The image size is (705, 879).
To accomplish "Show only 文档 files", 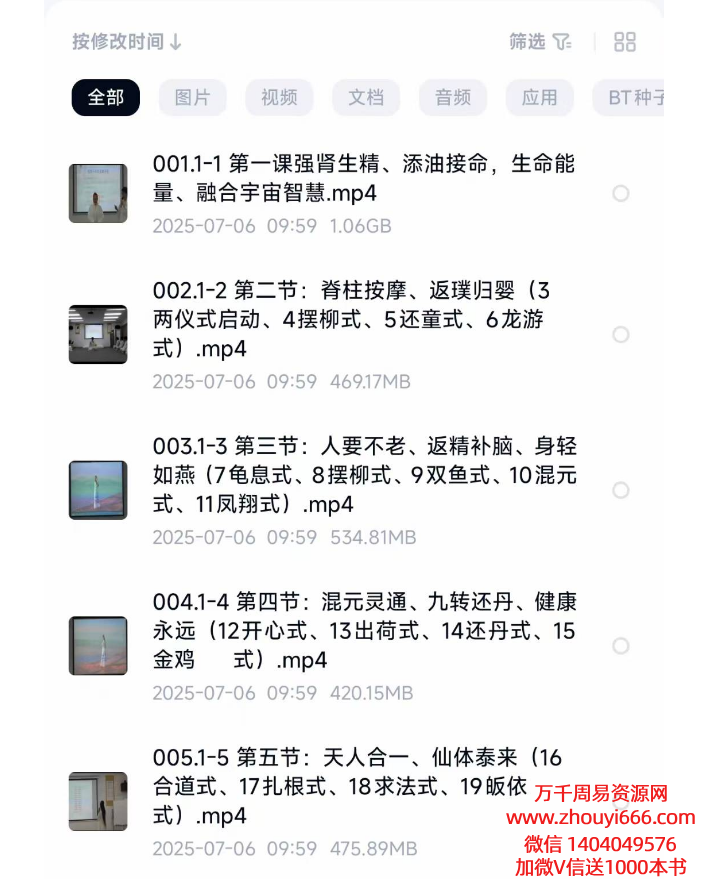I will (366, 97).
